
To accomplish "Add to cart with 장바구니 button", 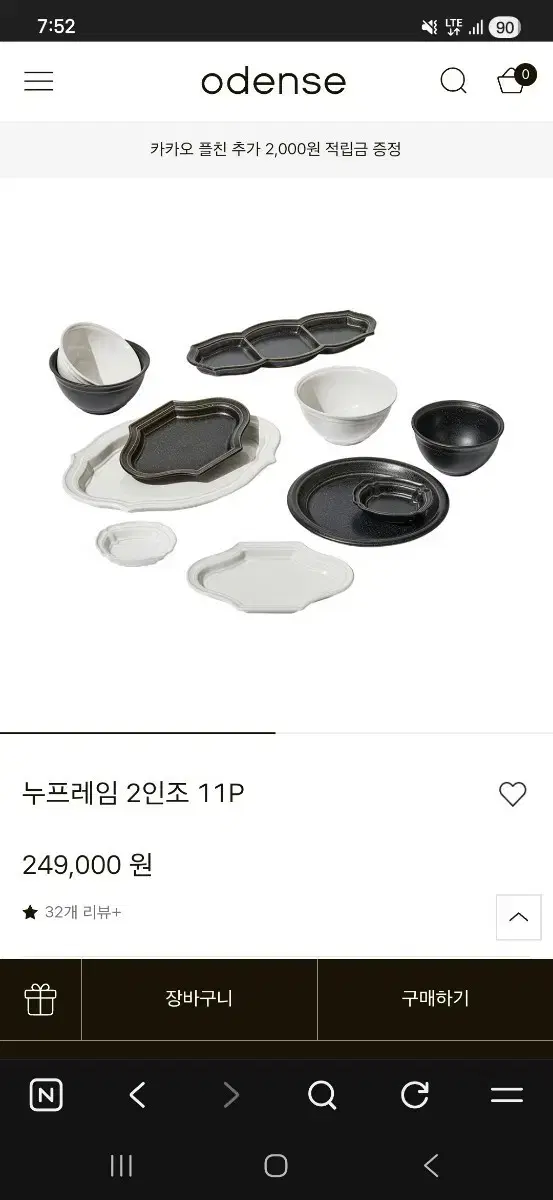I will click(x=199, y=999).
